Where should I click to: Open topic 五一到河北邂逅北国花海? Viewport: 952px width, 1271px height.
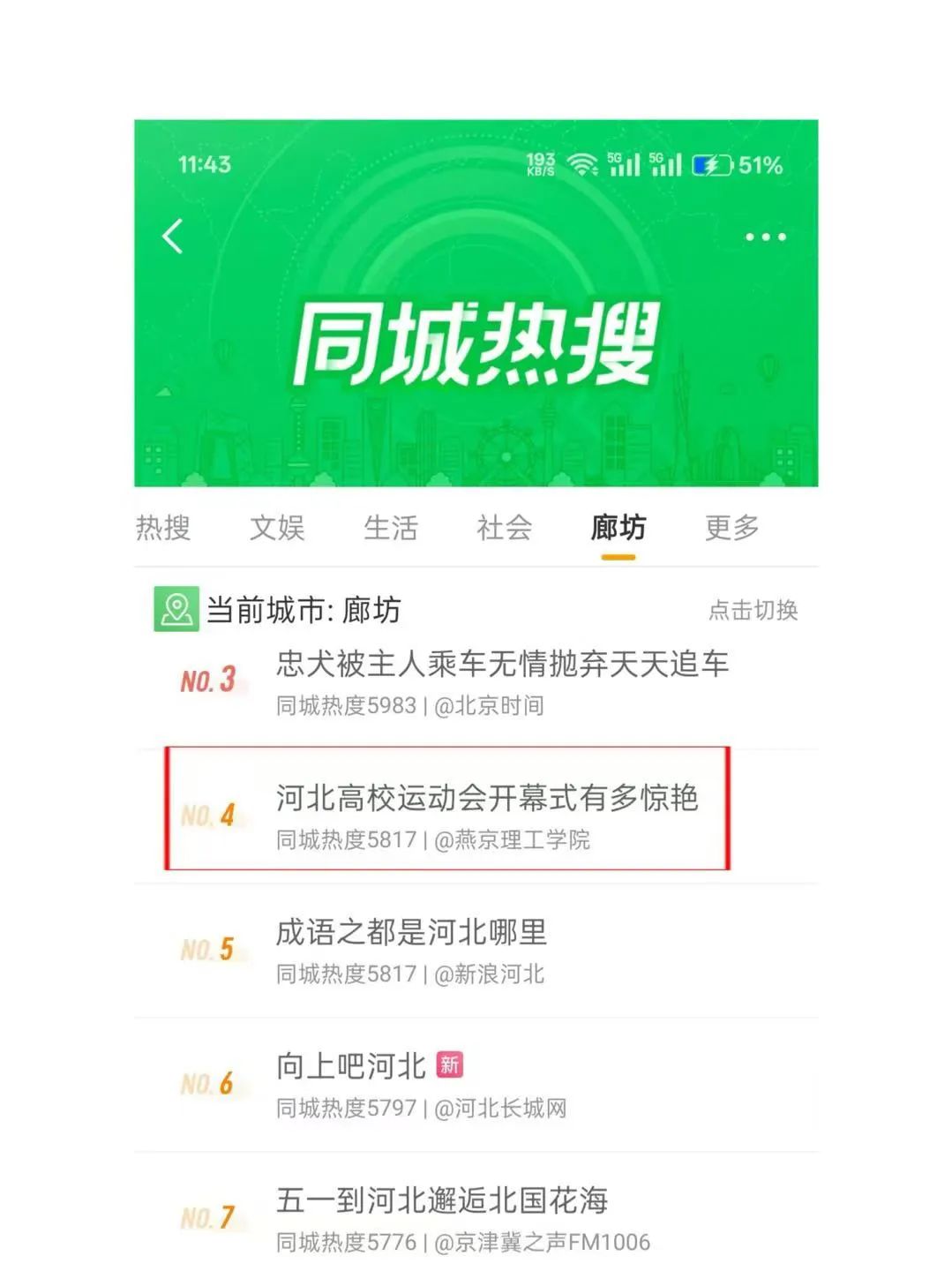[x=441, y=1200]
